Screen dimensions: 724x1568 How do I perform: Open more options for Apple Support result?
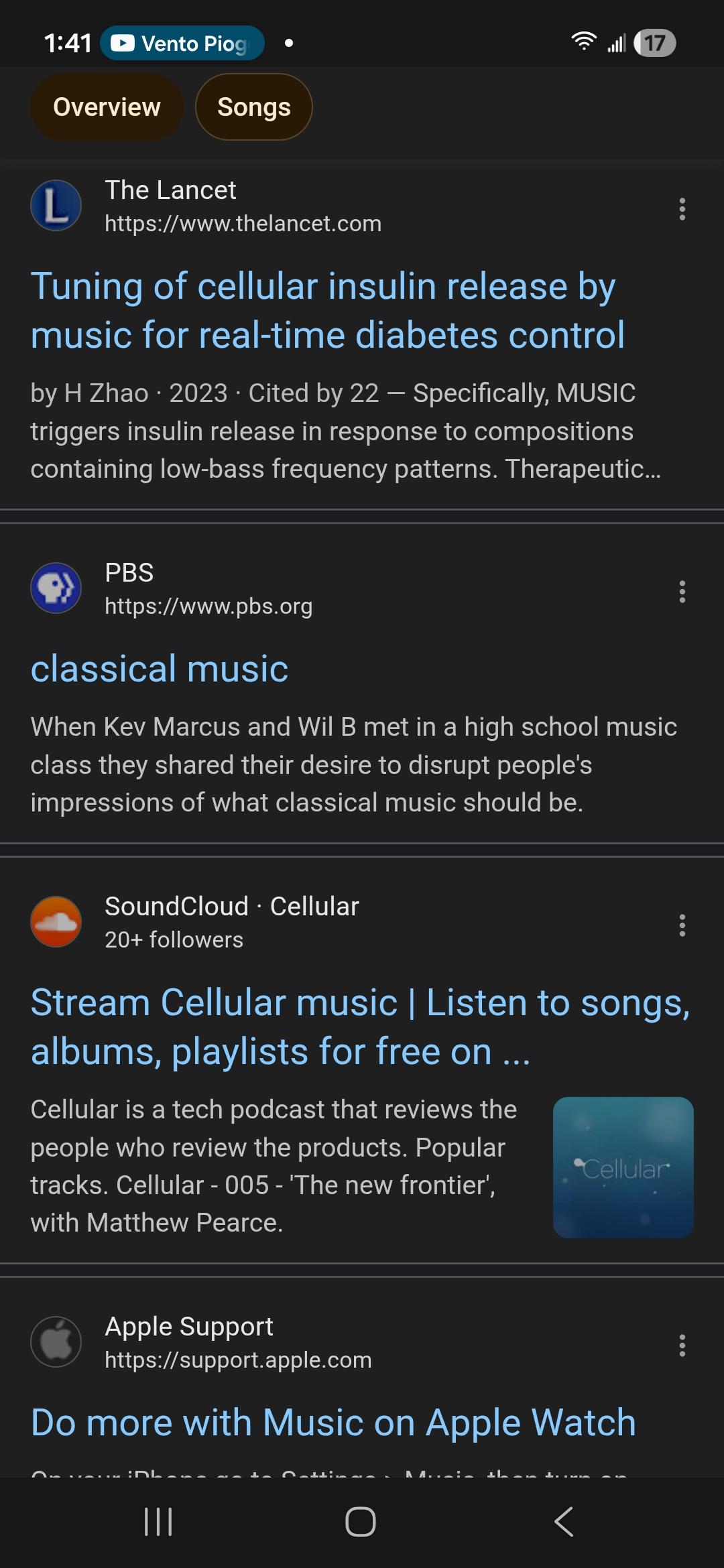click(x=682, y=1346)
